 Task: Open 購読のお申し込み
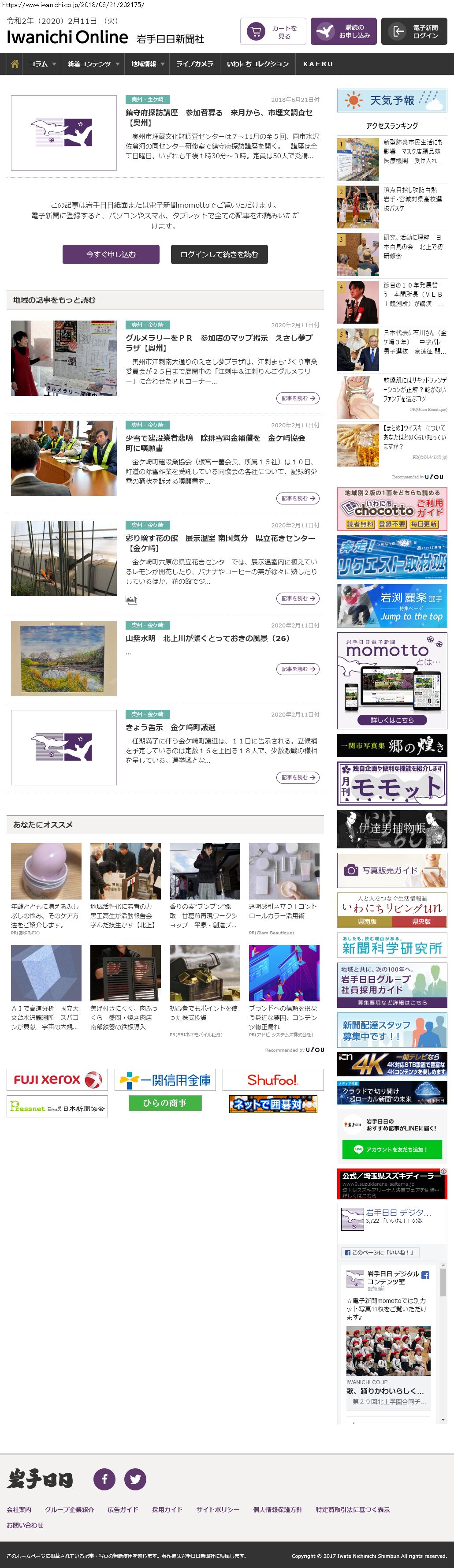point(343,32)
